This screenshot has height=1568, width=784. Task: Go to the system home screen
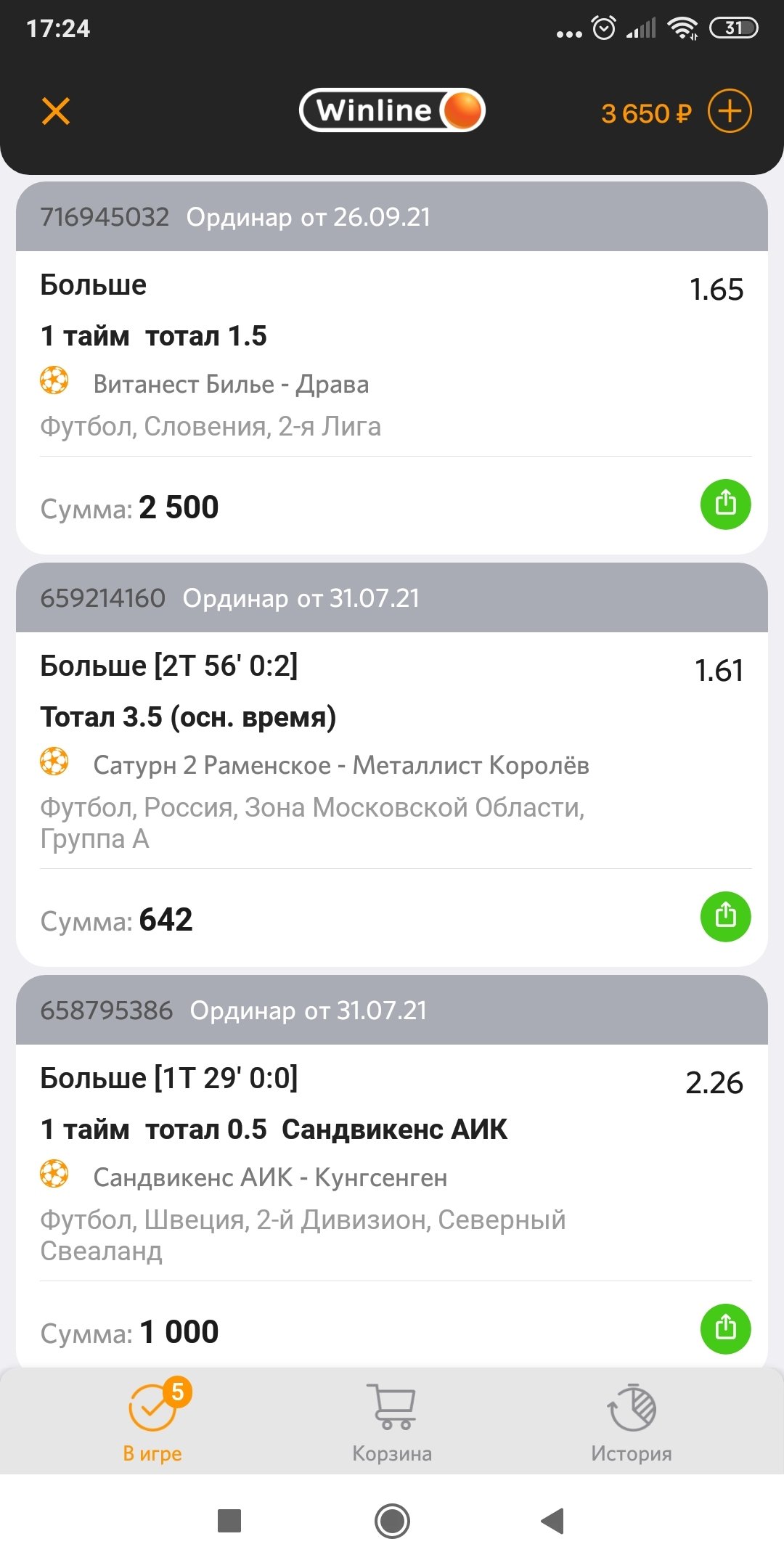click(392, 1520)
